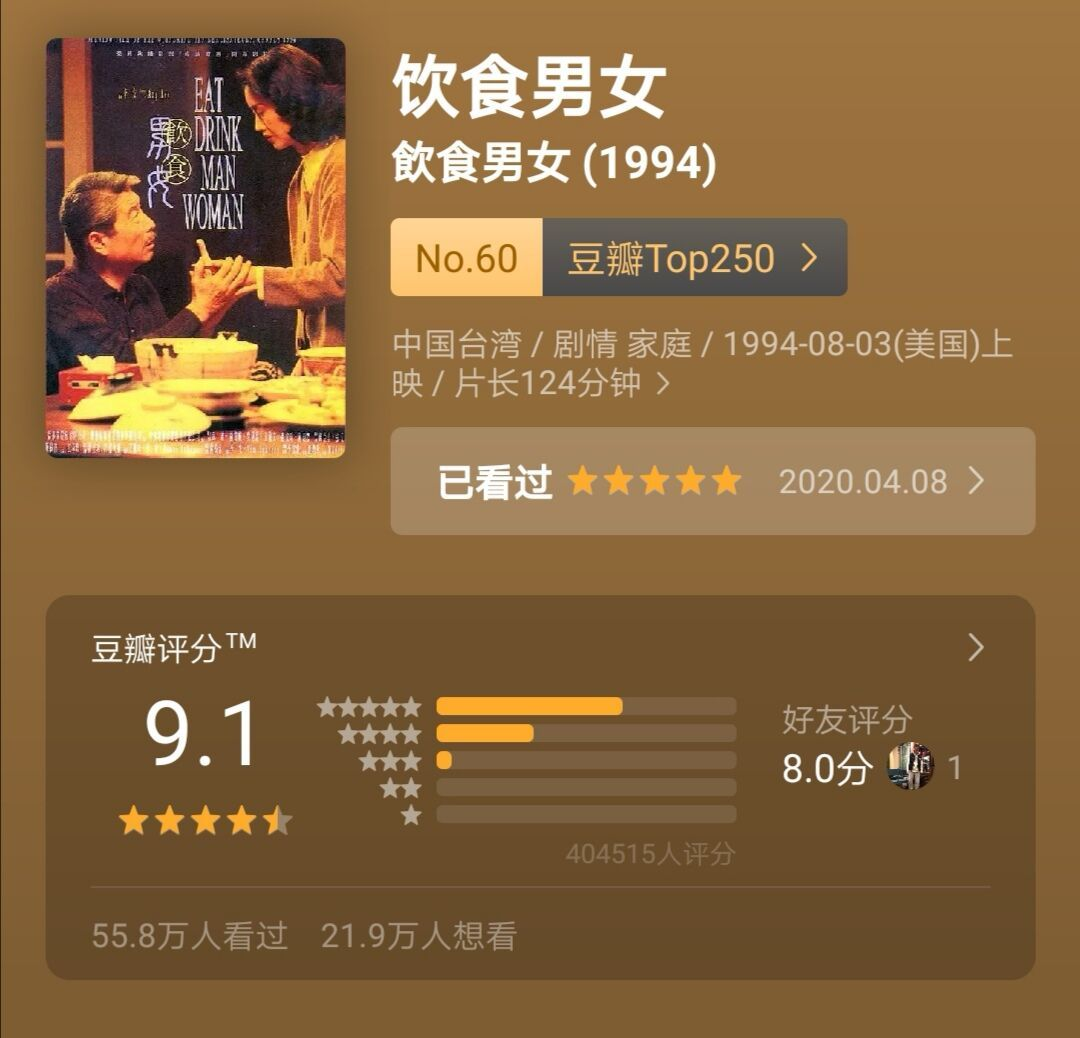Screen dimensions: 1080x1038
Task: Expand the film details info line
Action: pos(662,383)
